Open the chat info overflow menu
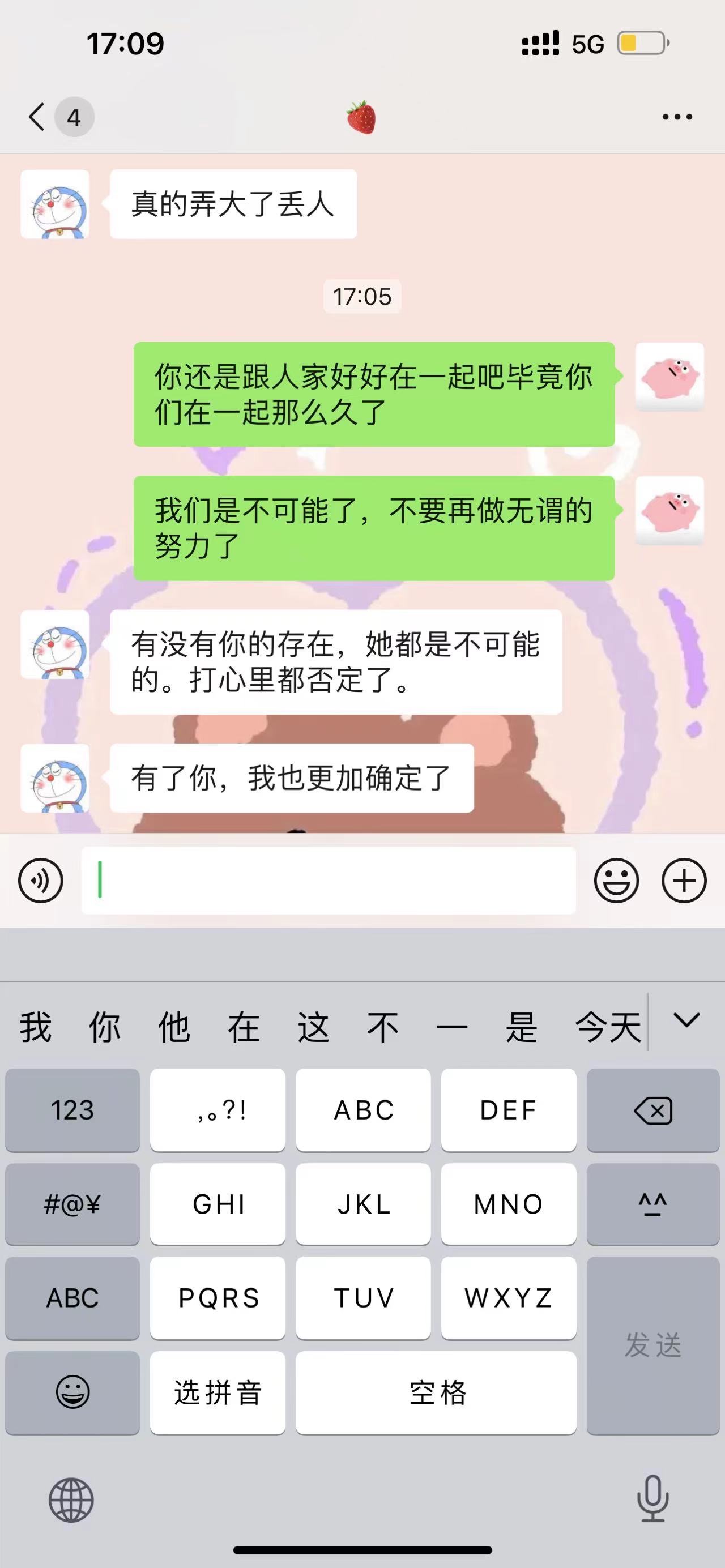 [677, 117]
